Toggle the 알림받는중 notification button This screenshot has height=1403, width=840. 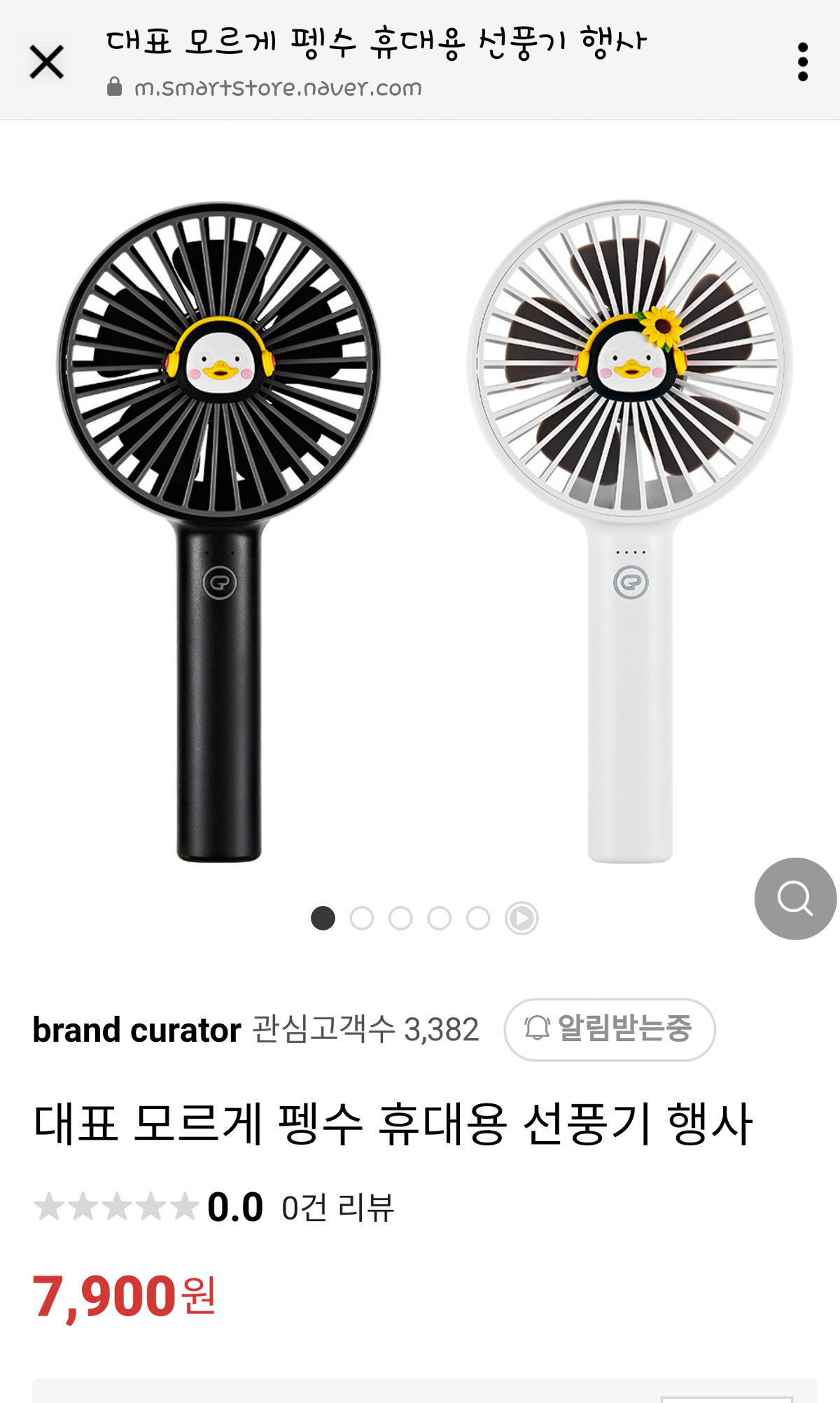tap(609, 1029)
